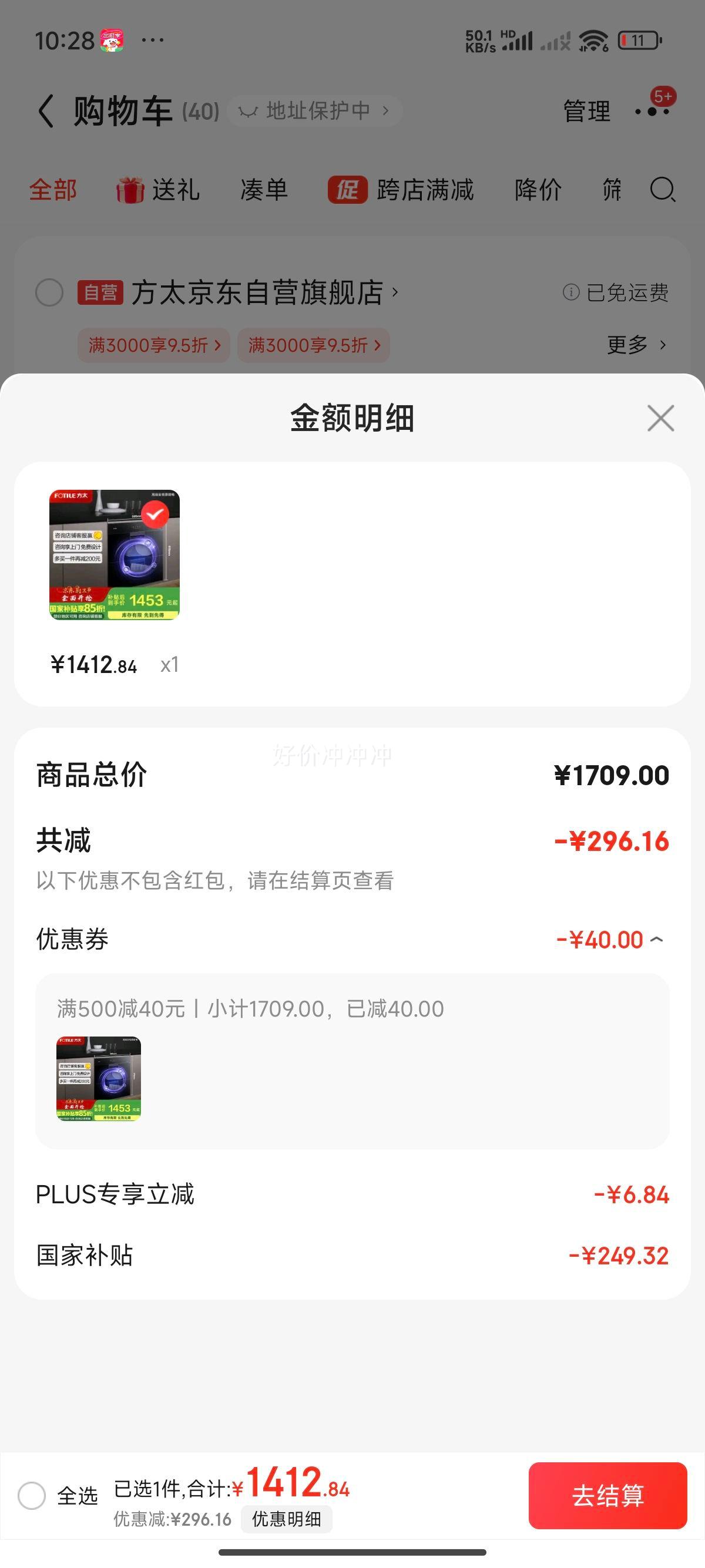
Task: Open 优惠明细 at the bottom bar
Action: click(286, 1519)
